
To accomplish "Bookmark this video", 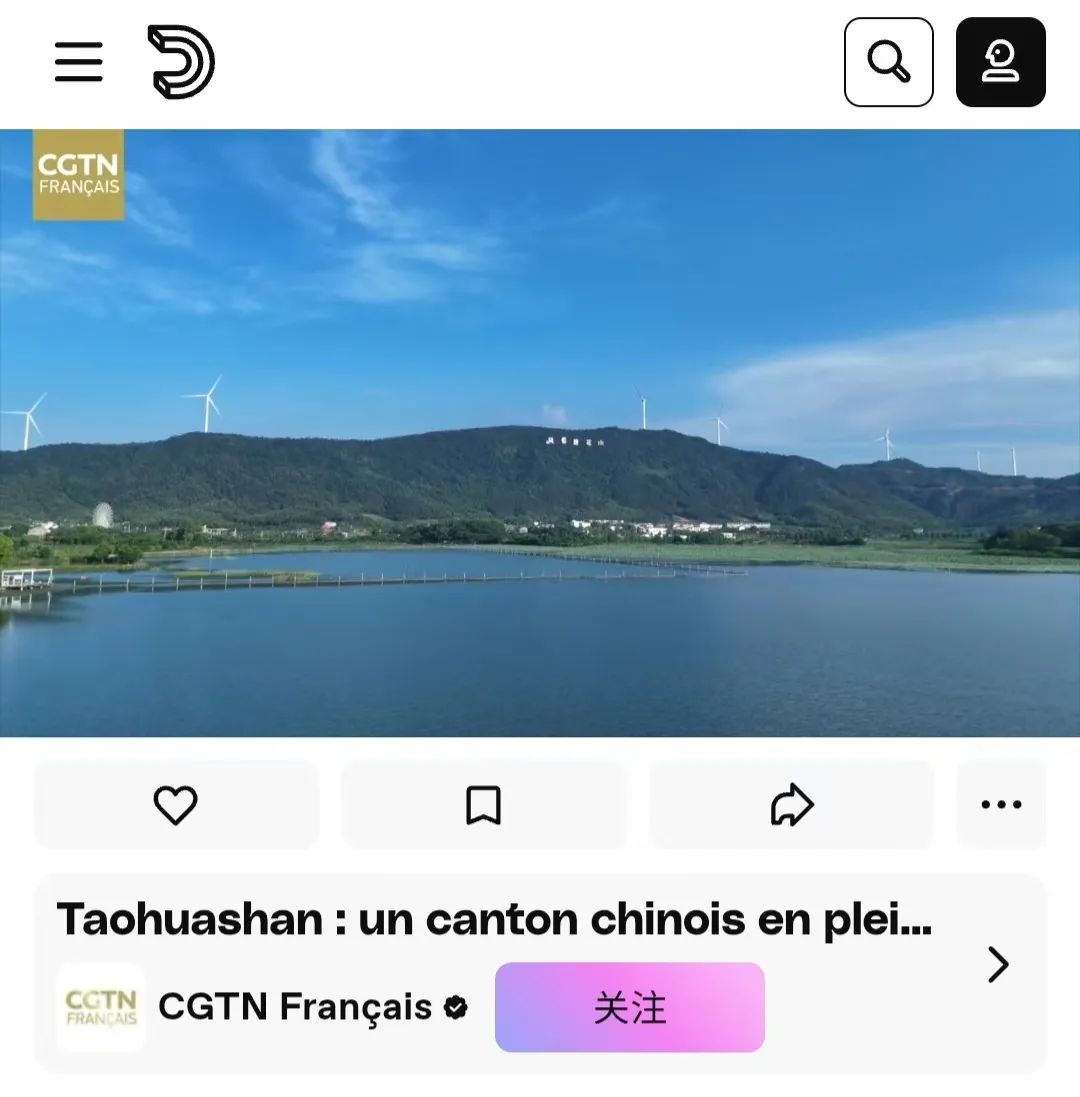I will 483,805.
